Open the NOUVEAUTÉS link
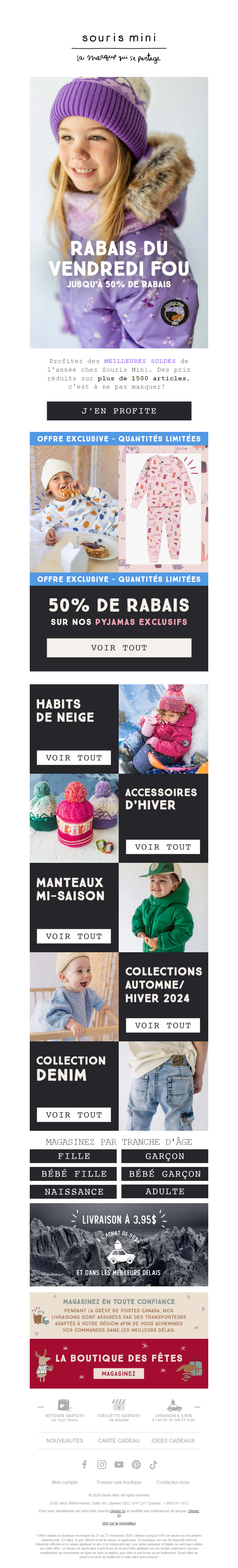The image size is (238, 1568). [65, 1441]
